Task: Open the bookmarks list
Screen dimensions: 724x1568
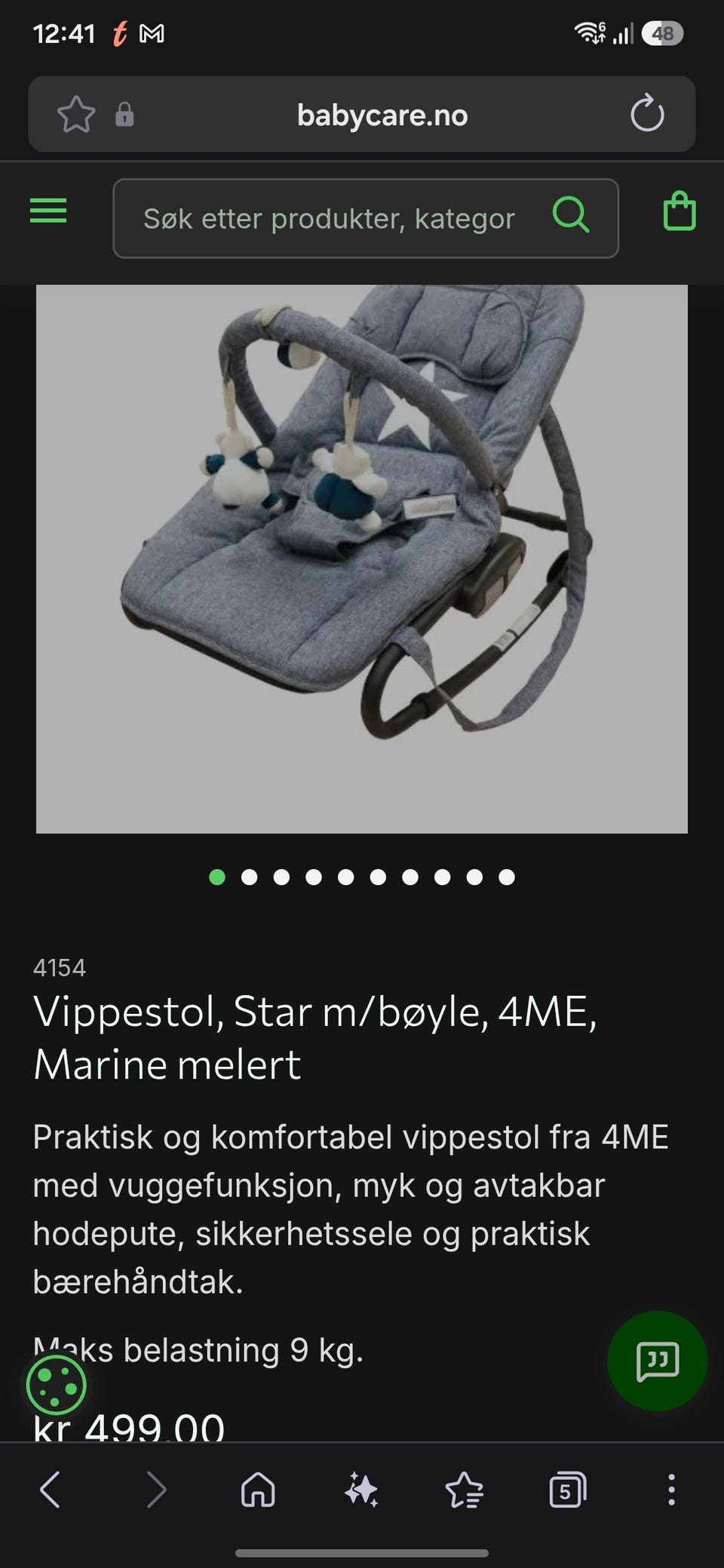Action: point(465,1490)
